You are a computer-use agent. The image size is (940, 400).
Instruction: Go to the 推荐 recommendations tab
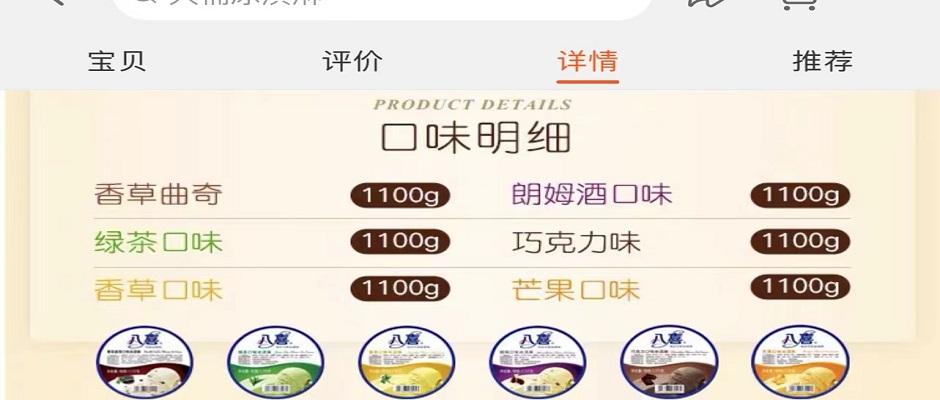tap(822, 61)
